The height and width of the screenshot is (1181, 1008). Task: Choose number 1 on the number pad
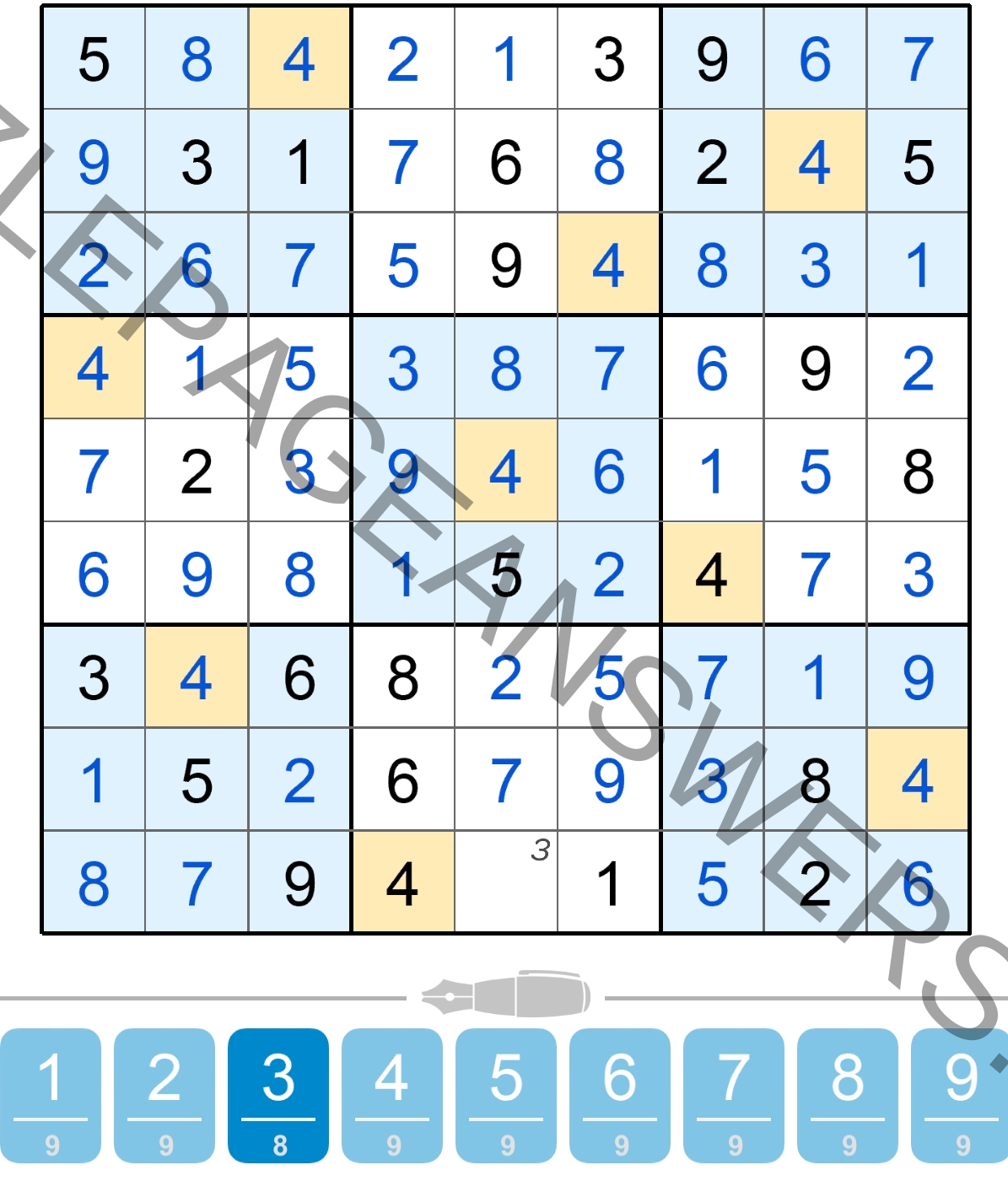[x=51, y=1094]
